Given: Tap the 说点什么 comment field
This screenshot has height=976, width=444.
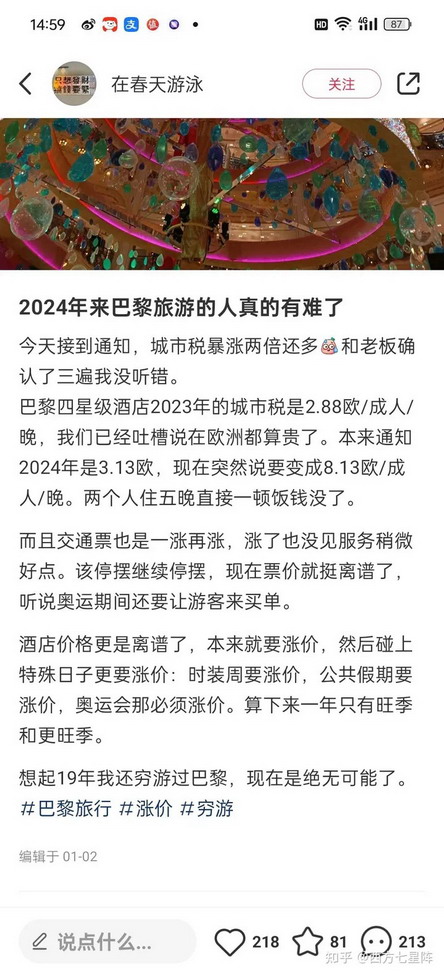Looking at the screenshot, I should click(107, 942).
